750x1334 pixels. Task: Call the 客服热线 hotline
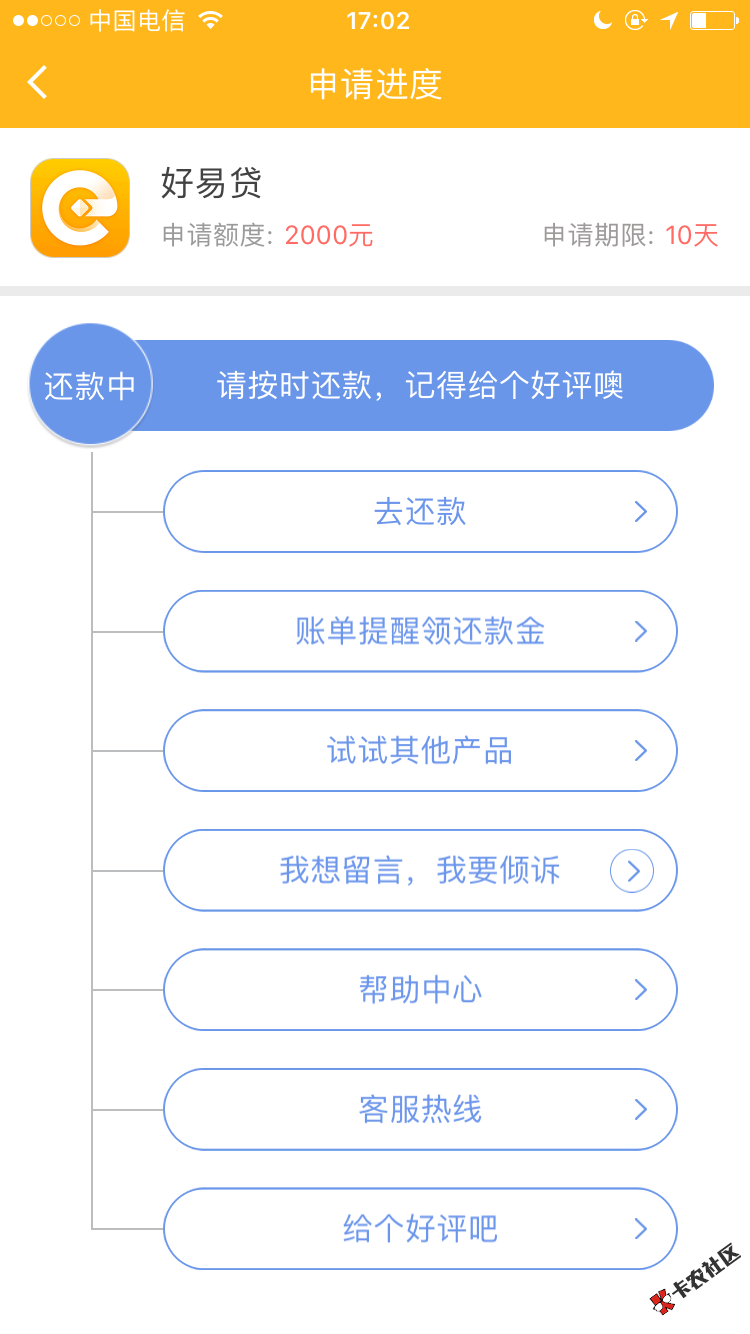tap(420, 1110)
